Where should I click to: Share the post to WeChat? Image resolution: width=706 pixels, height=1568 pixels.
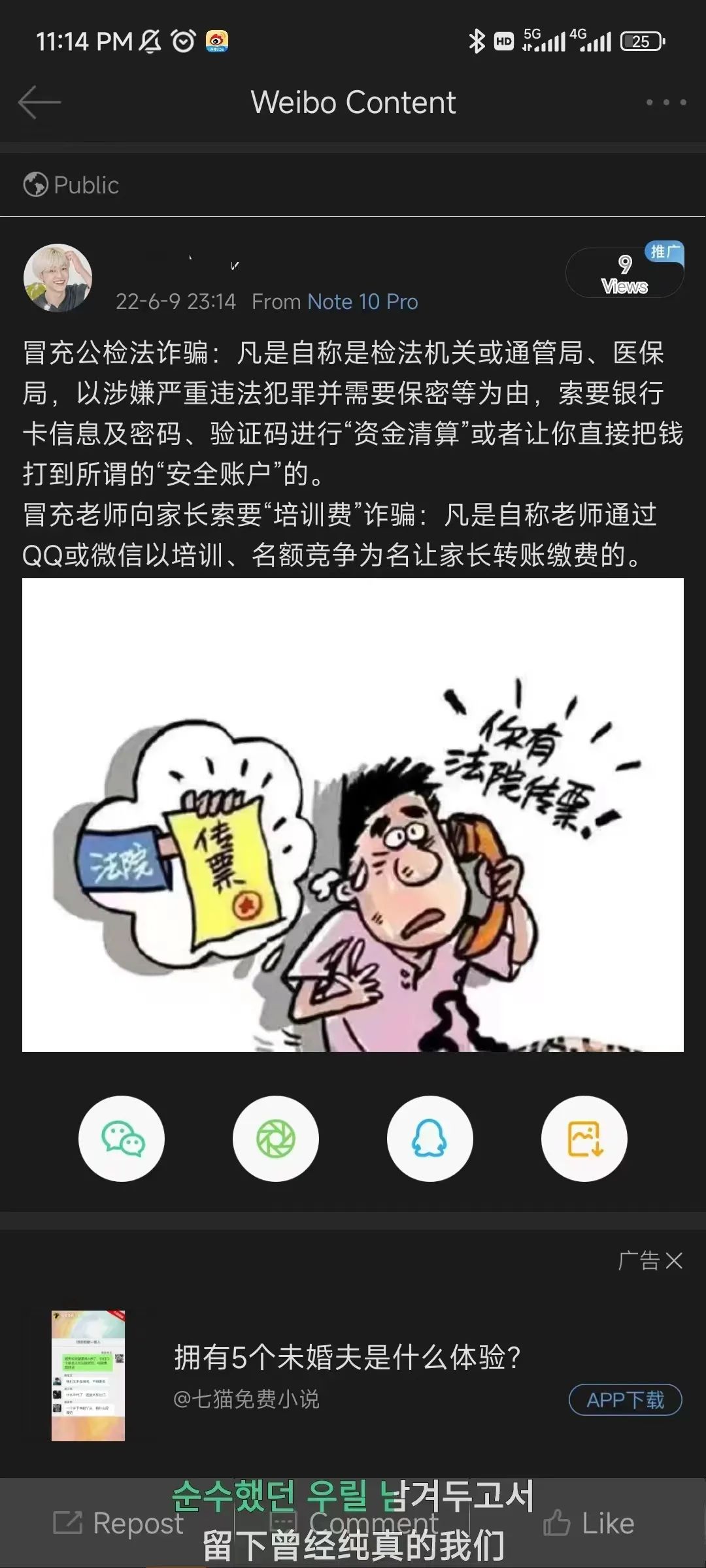(122, 1138)
